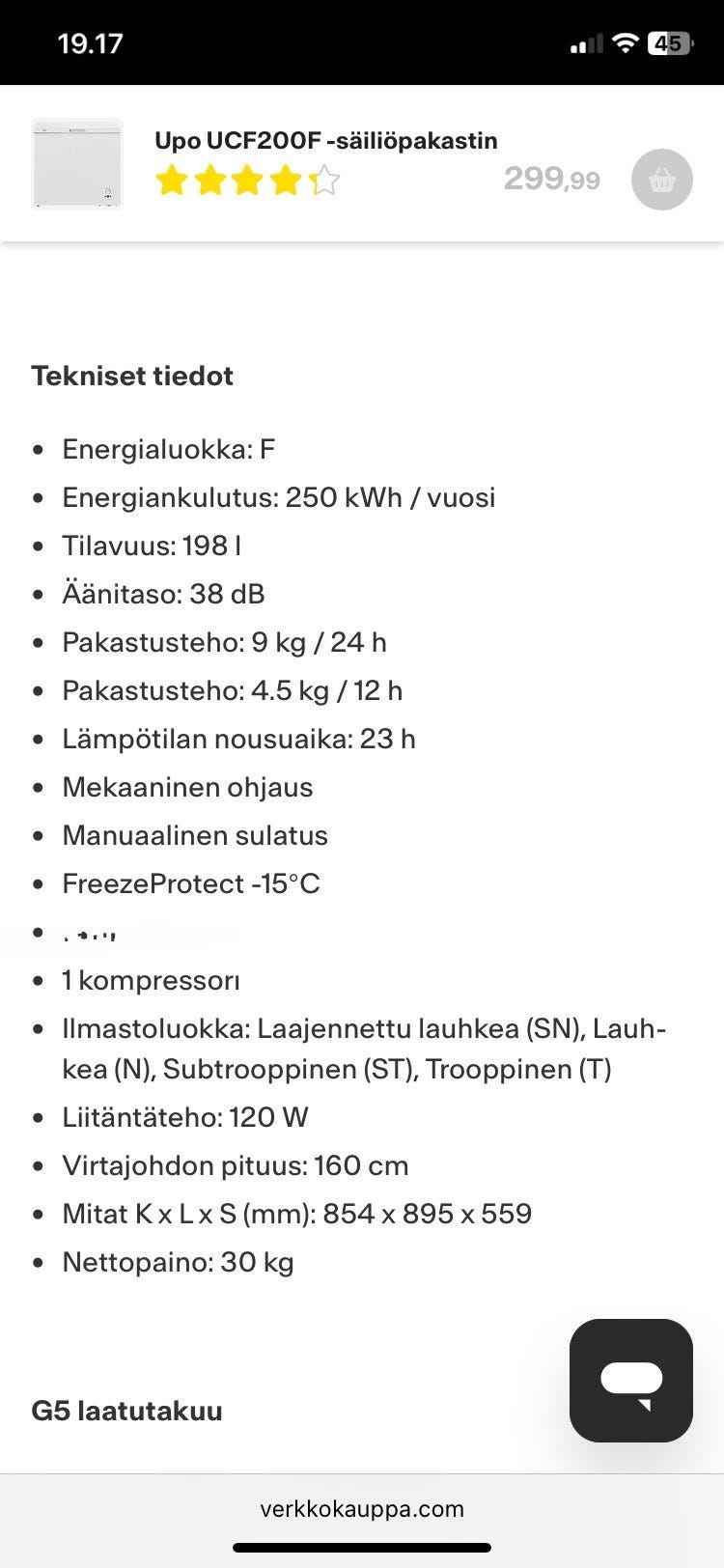Image resolution: width=724 pixels, height=1568 pixels.
Task: Open the chat support bubble
Action: (630, 1380)
